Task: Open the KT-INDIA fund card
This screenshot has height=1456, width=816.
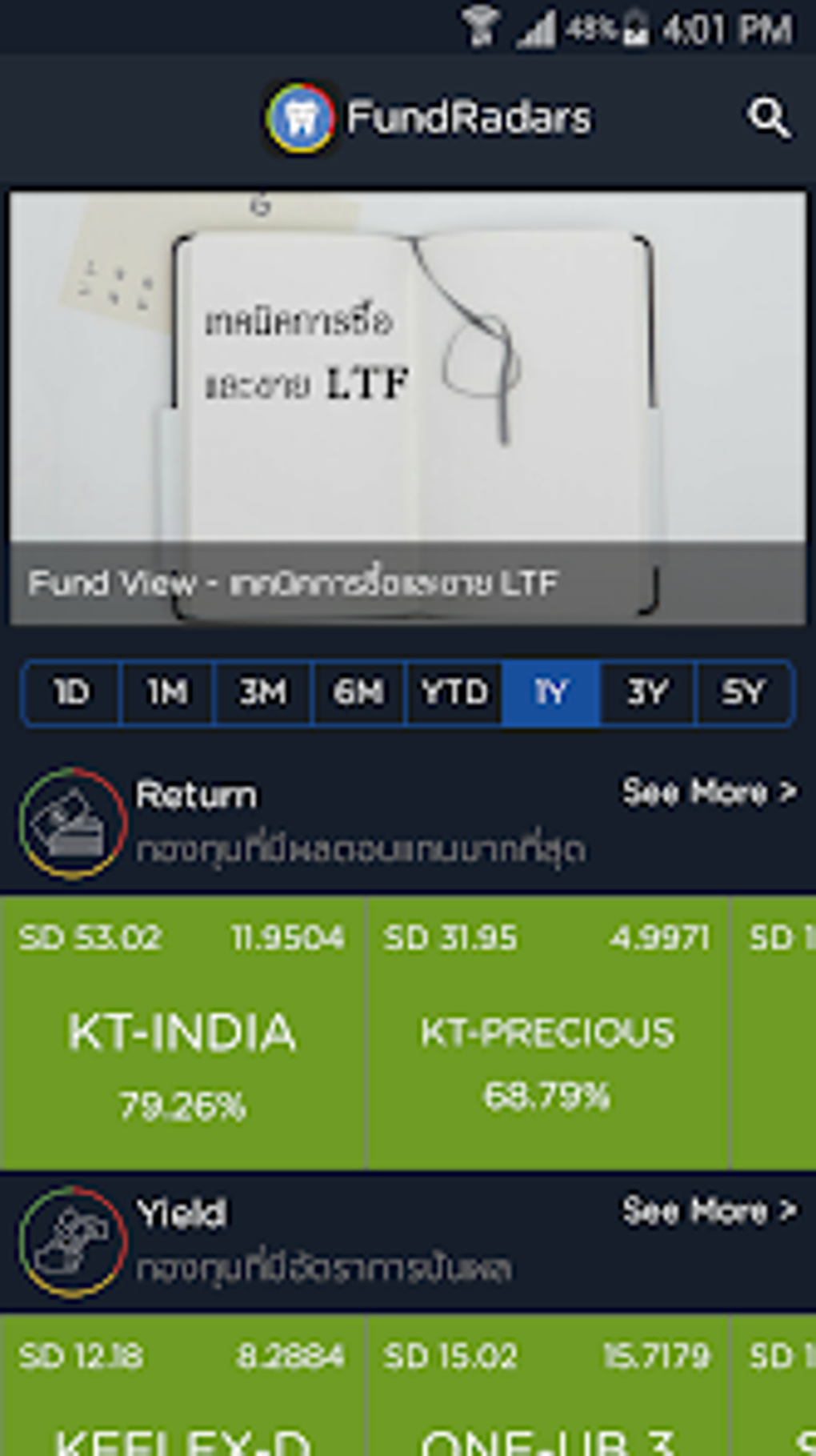Action: point(182,1033)
